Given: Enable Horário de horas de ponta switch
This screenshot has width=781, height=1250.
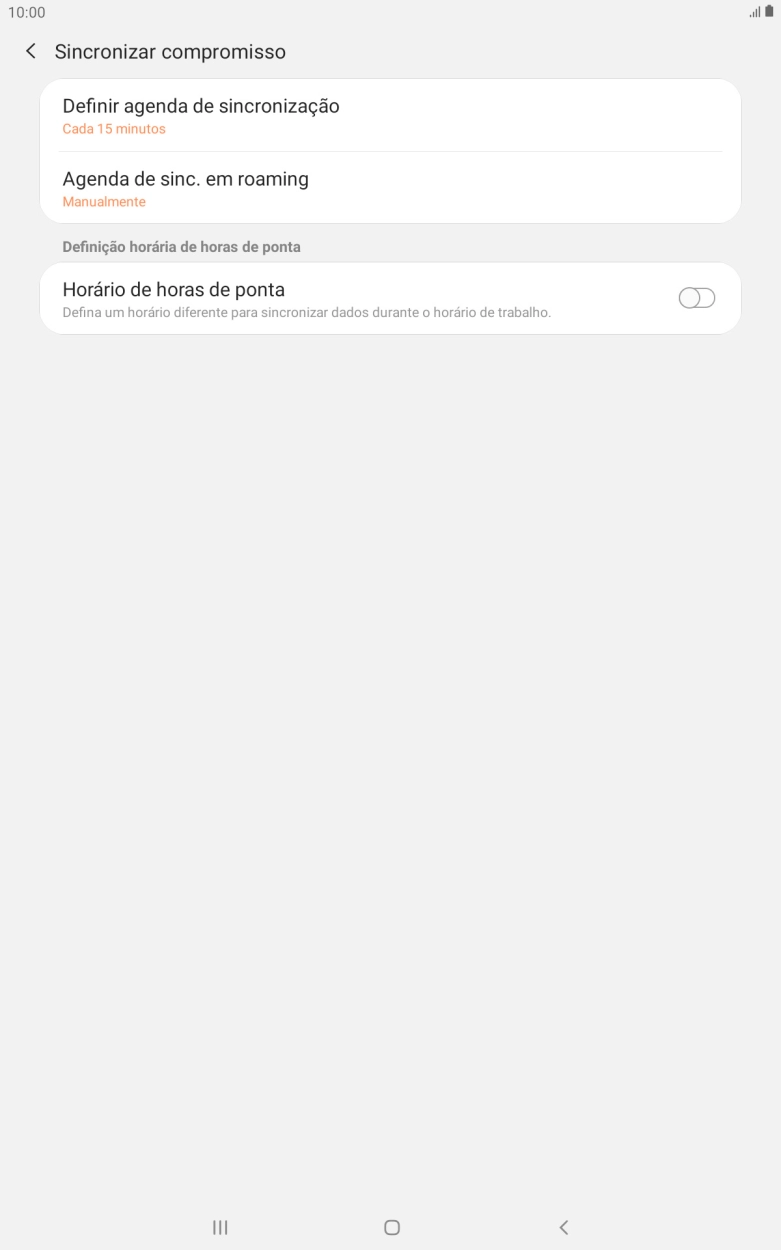Looking at the screenshot, I should coord(696,297).
